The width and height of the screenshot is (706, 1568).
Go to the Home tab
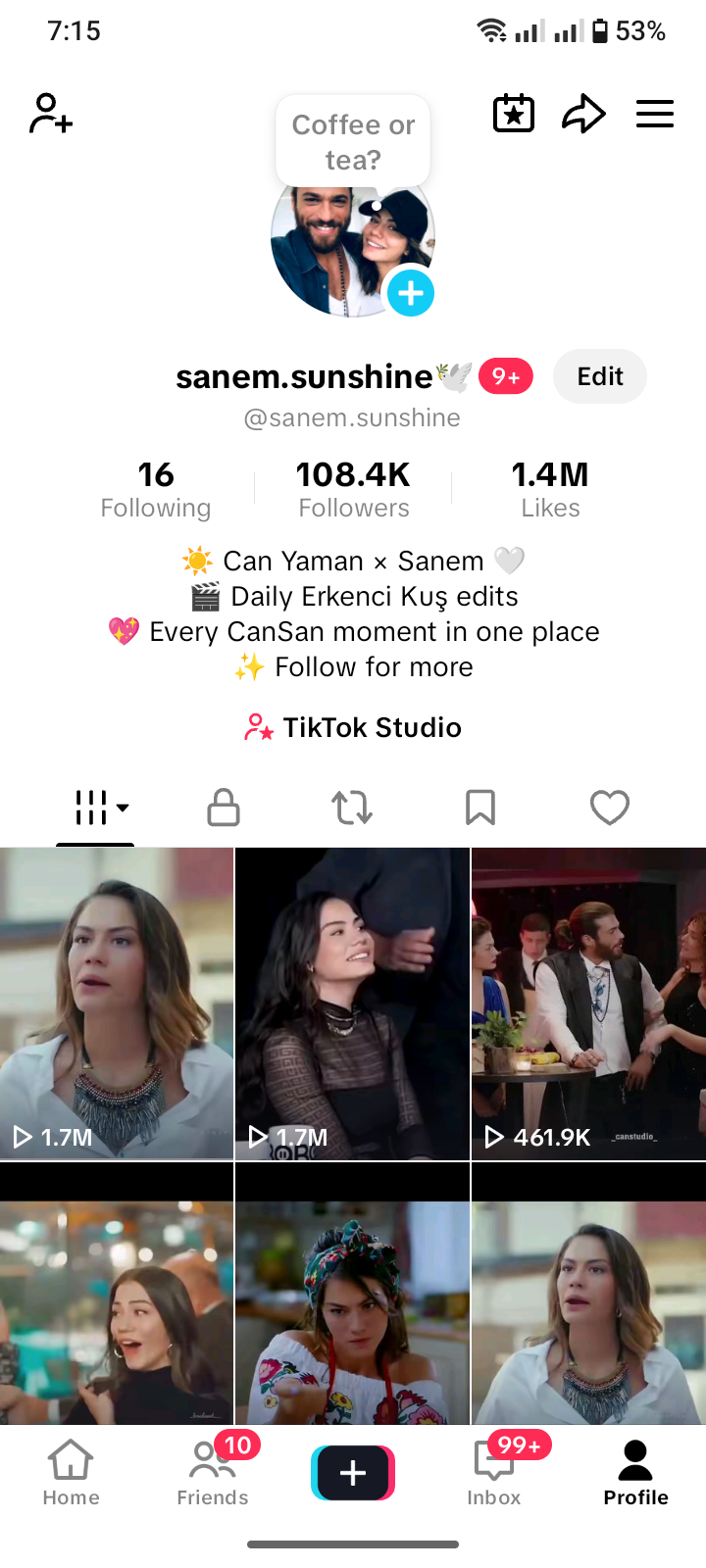[x=72, y=1472]
